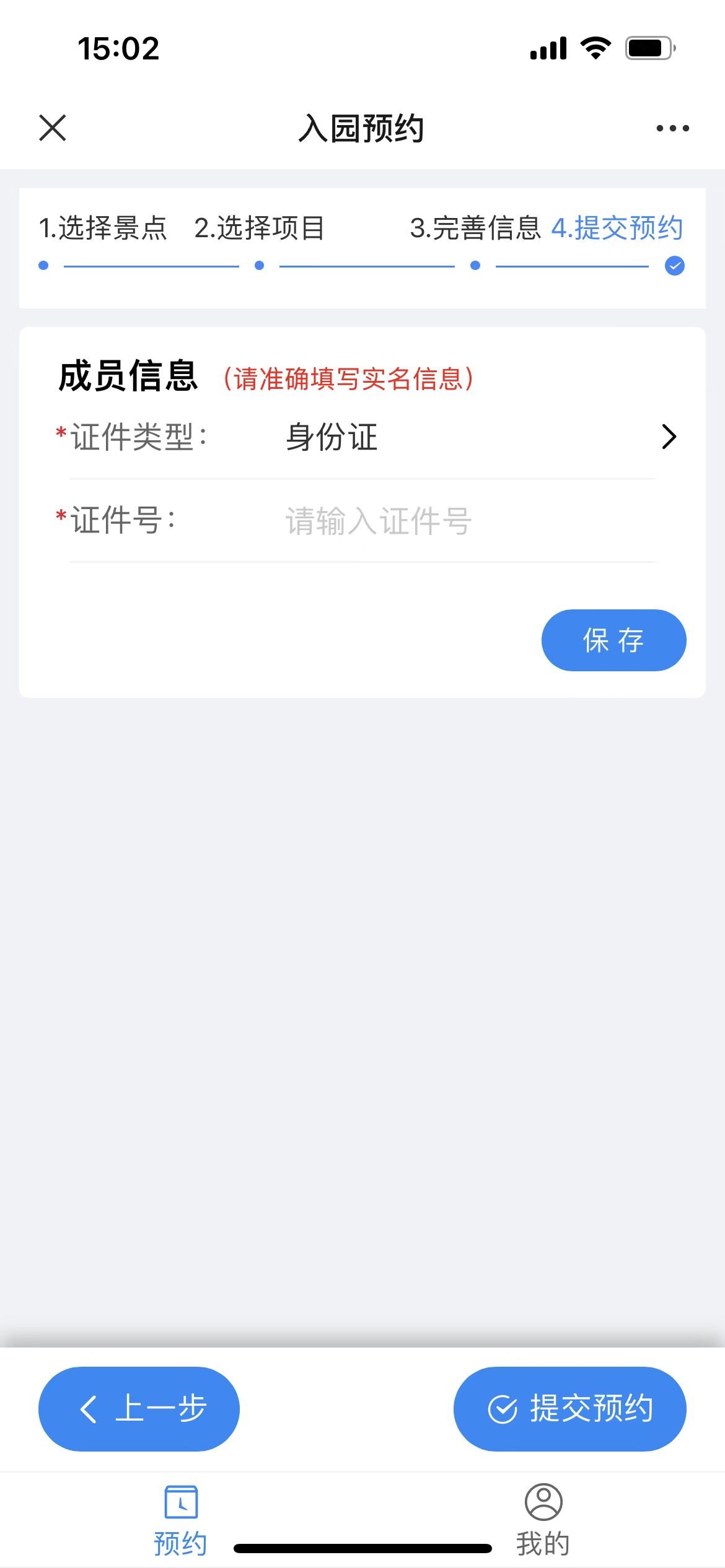Switch to the 预约 tab
The width and height of the screenshot is (725, 1568).
(180, 1520)
